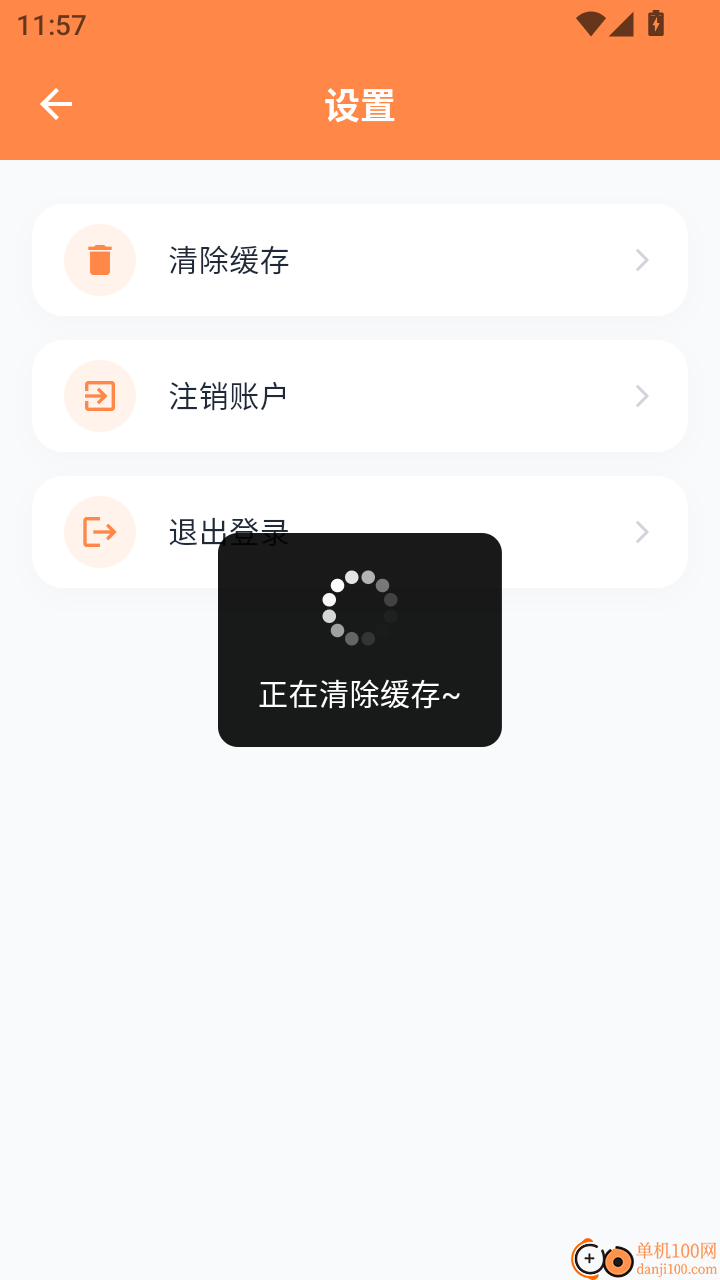Expand 注销账户 via its right chevron

[642, 396]
